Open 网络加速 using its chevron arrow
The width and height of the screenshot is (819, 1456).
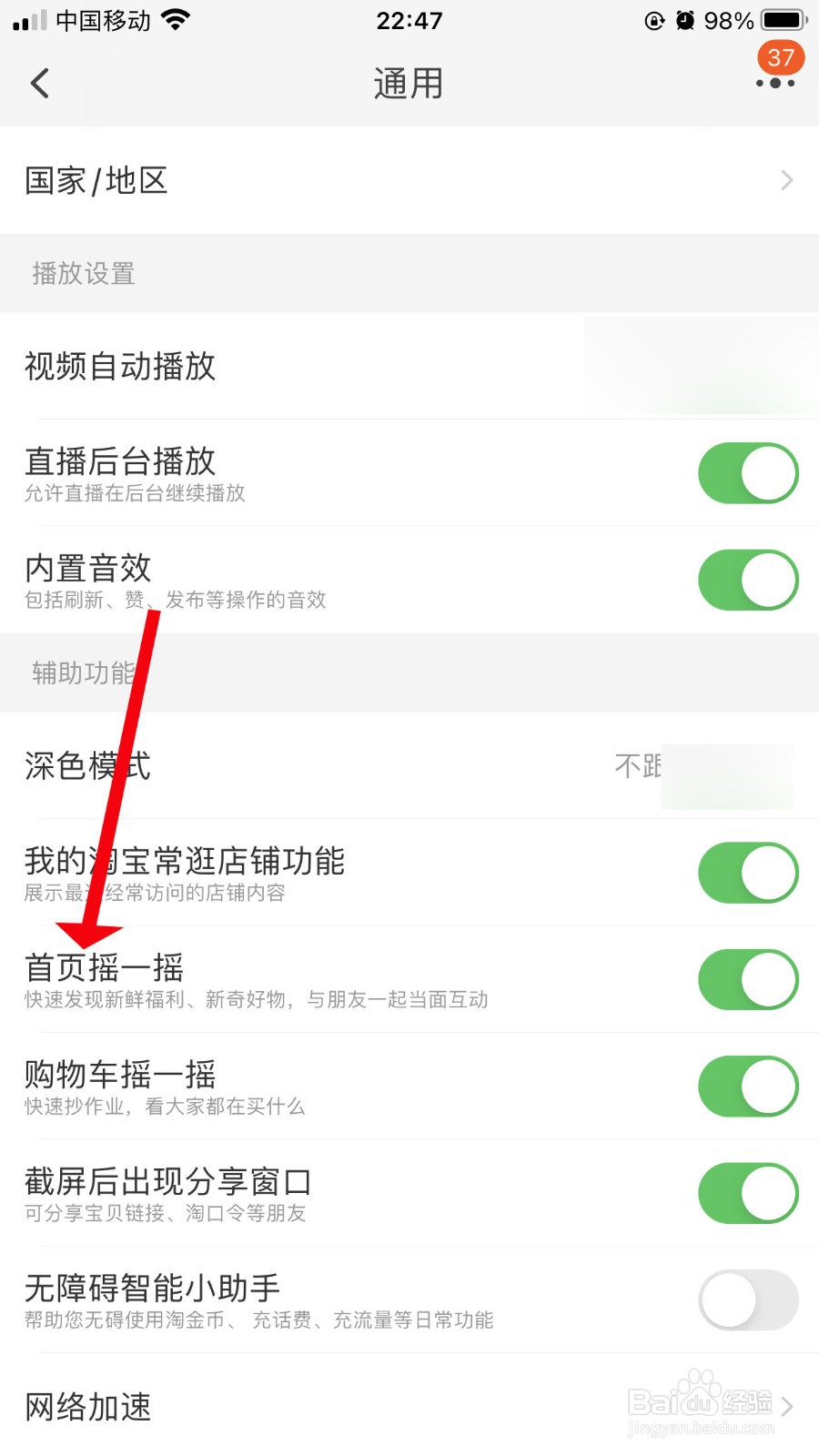(x=786, y=1406)
